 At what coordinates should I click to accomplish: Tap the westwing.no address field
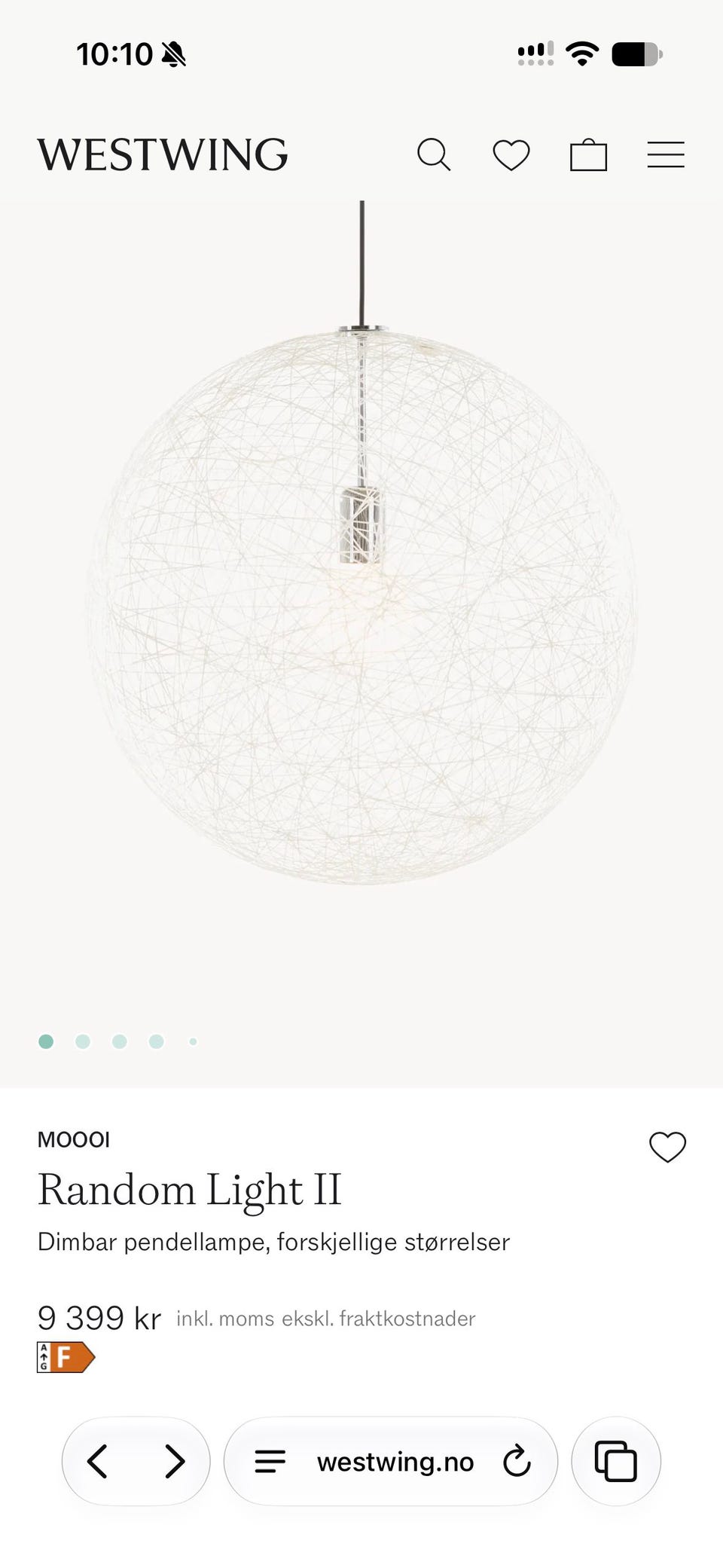[x=395, y=1462]
